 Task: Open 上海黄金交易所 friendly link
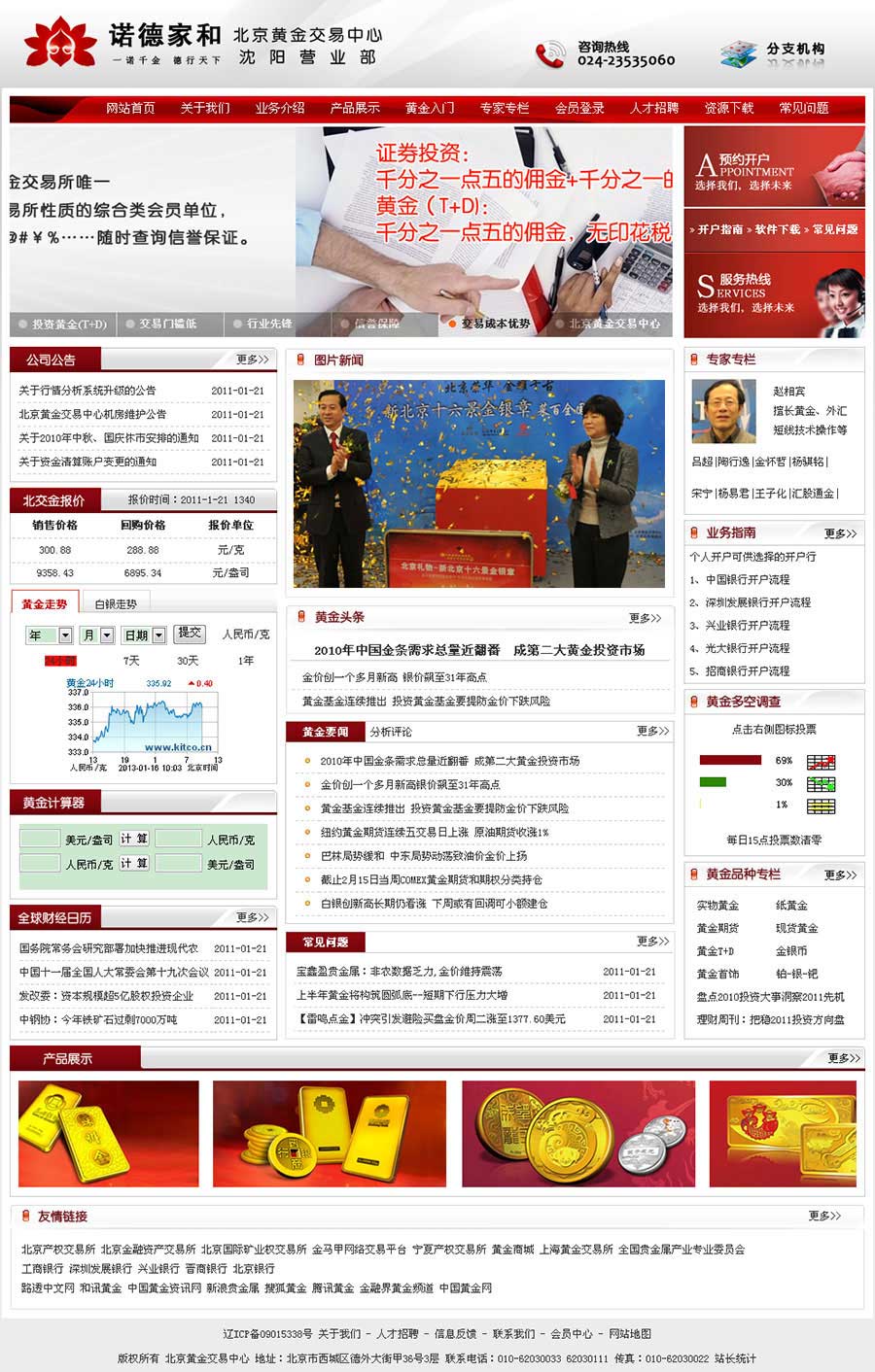coord(576,1250)
